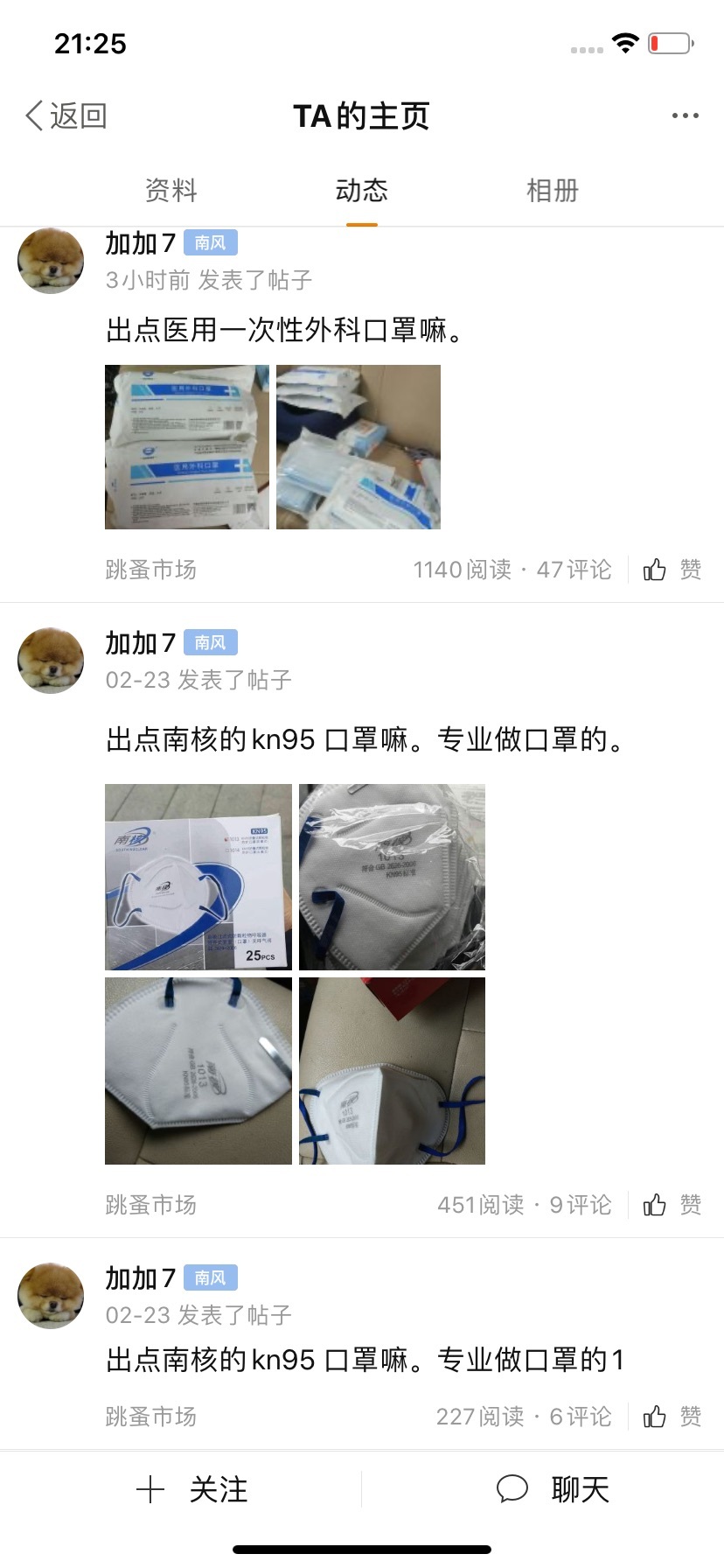Open the post ending with 专业做口罩的1
Image resolution: width=724 pixels, height=1568 pixels.
click(365, 1360)
